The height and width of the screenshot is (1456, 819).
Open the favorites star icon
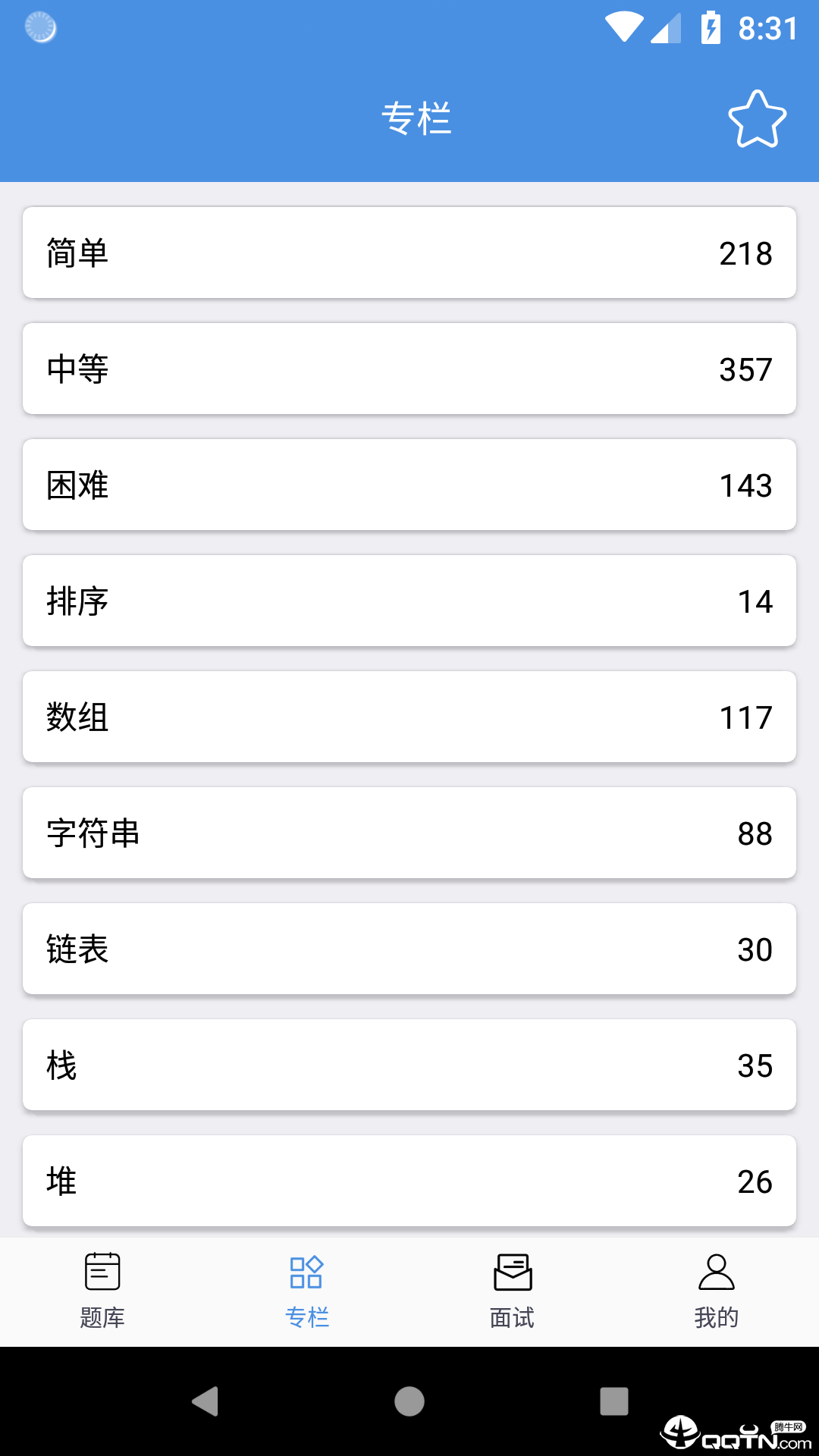click(757, 119)
